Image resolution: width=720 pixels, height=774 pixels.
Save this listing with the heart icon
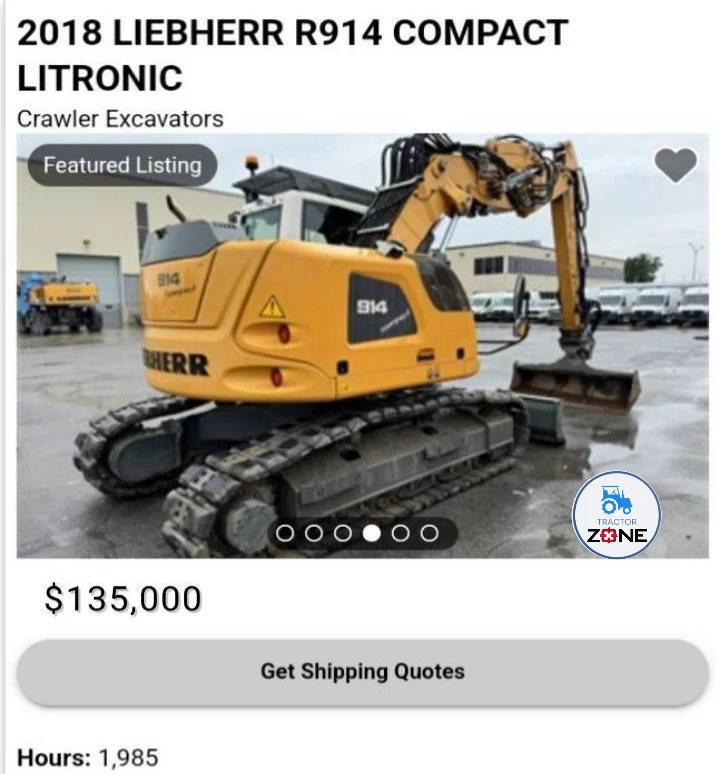pos(675,165)
